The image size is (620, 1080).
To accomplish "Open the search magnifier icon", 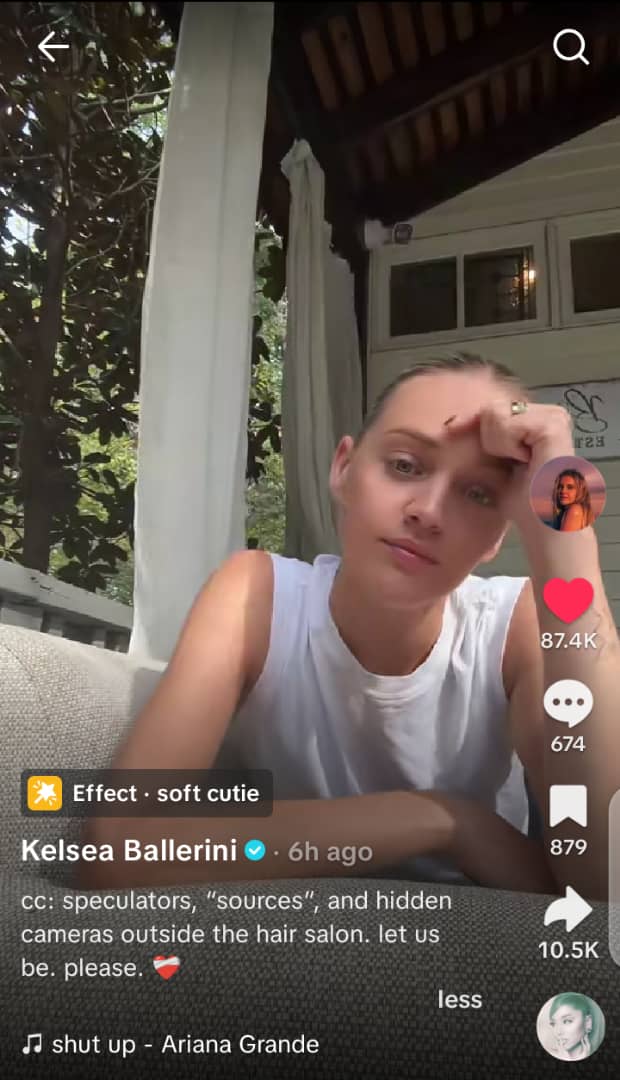I will point(570,46).
